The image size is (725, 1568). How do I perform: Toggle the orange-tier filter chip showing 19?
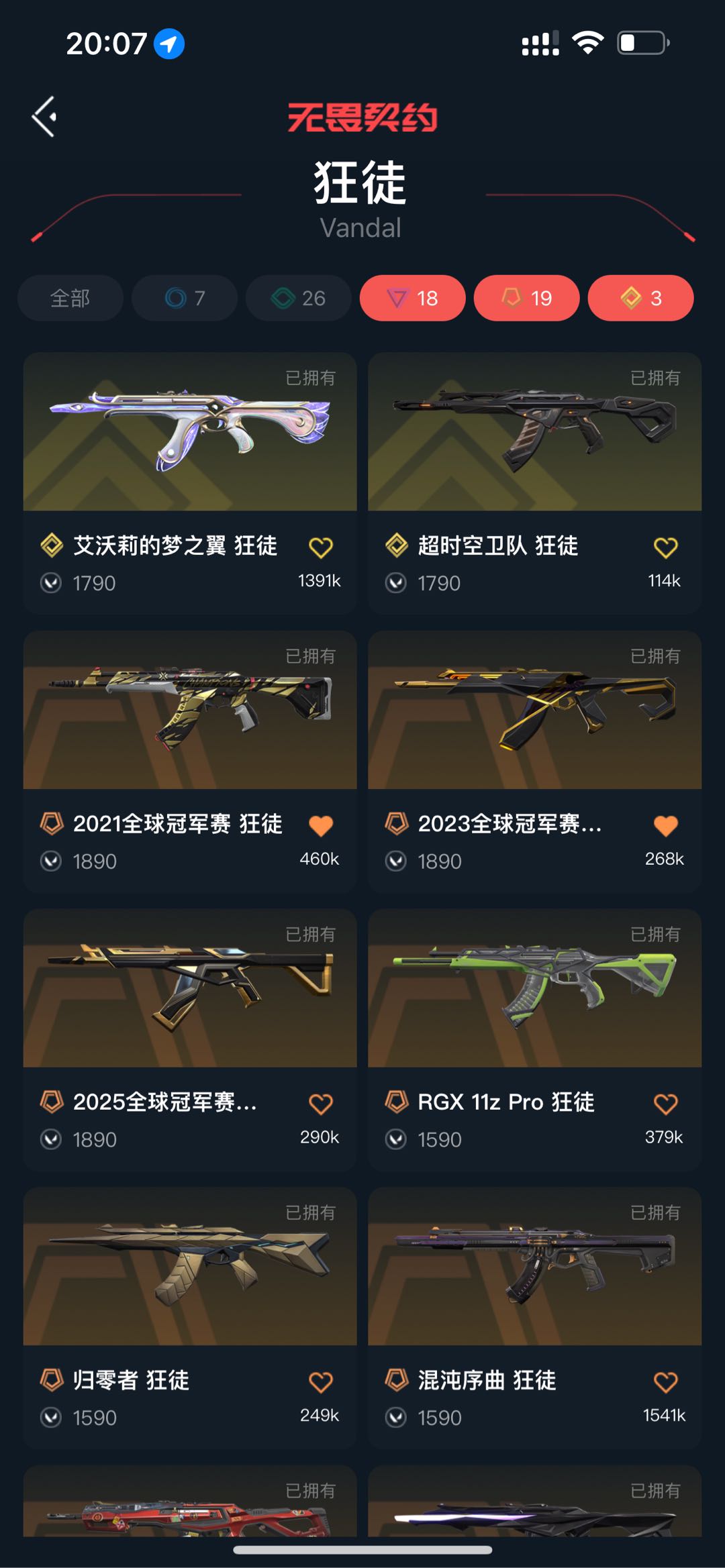pyautogui.click(x=527, y=298)
